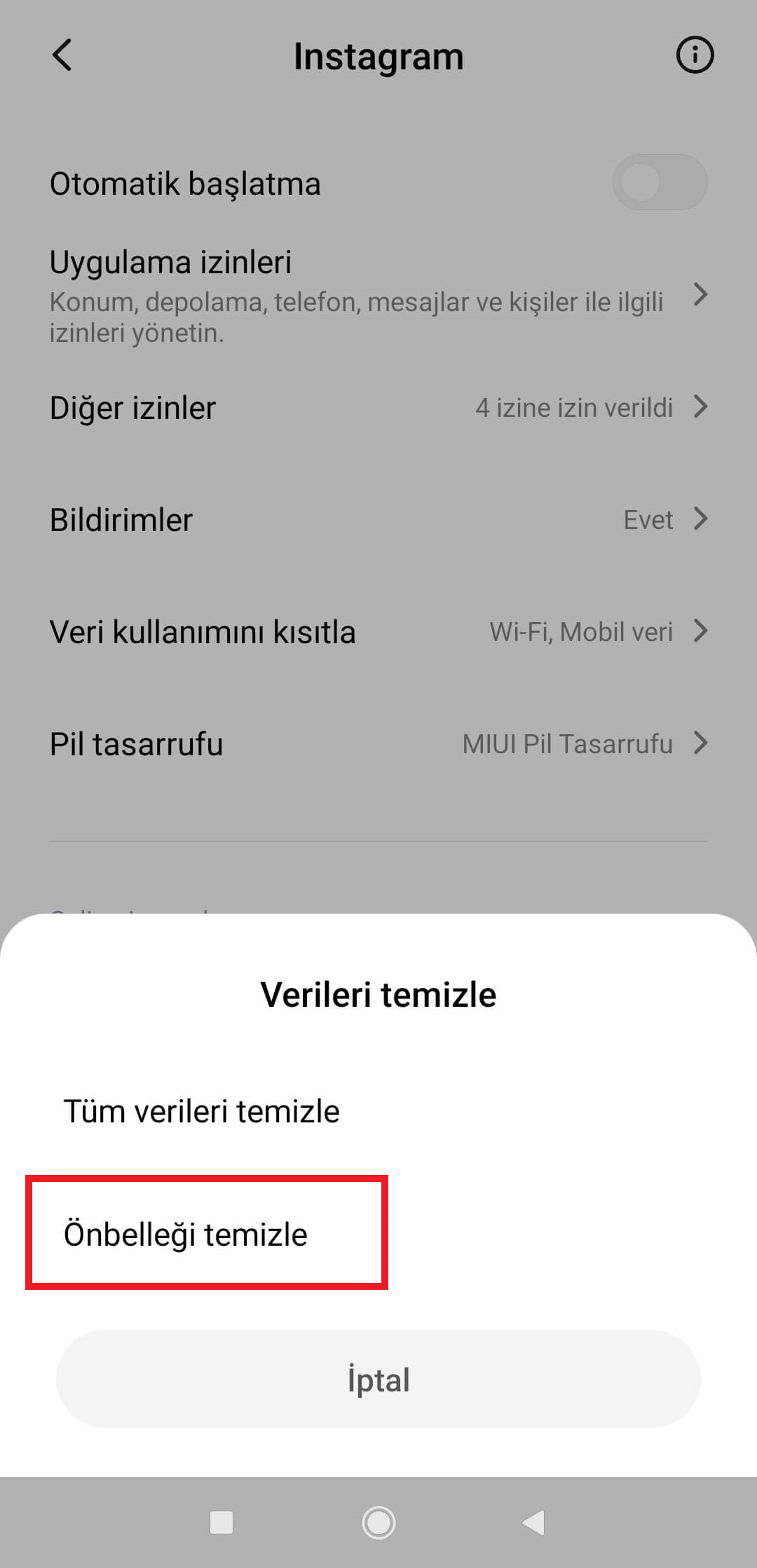Open recent apps with the square button

click(221, 1522)
